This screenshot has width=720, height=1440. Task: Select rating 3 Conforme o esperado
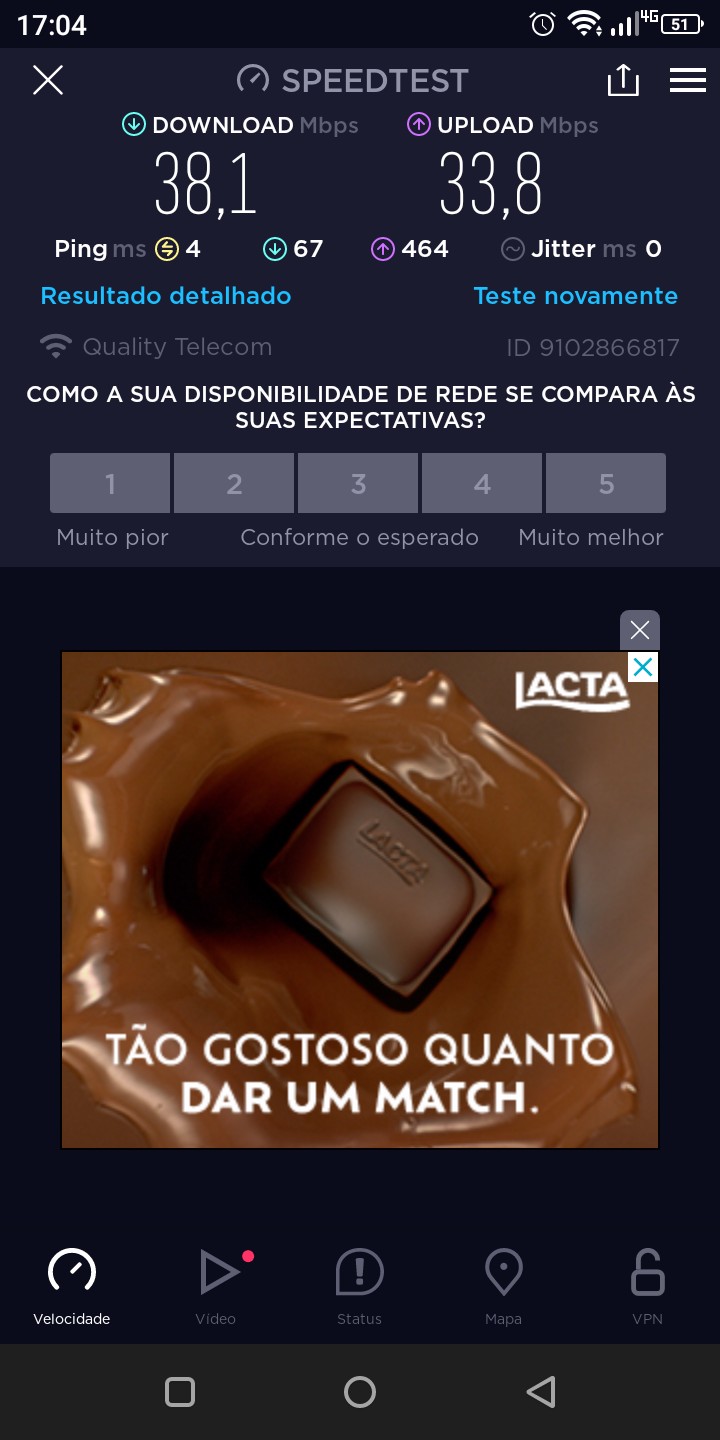coord(358,483)
